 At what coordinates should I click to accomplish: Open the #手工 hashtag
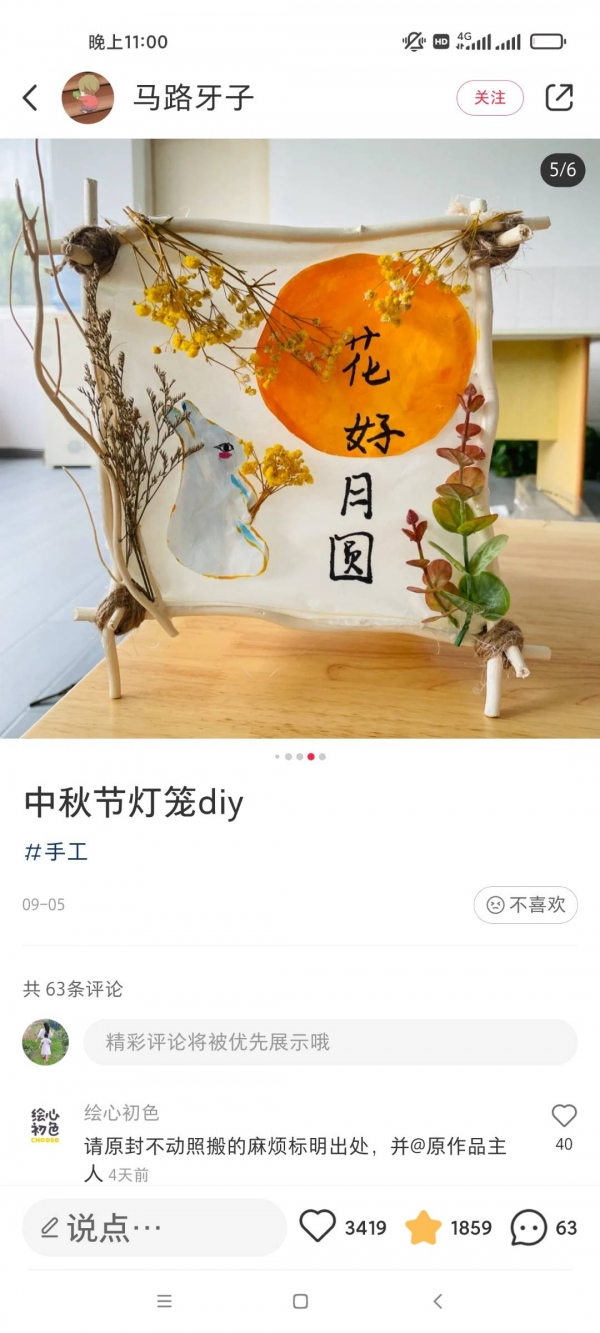click(x=56, y=852)
